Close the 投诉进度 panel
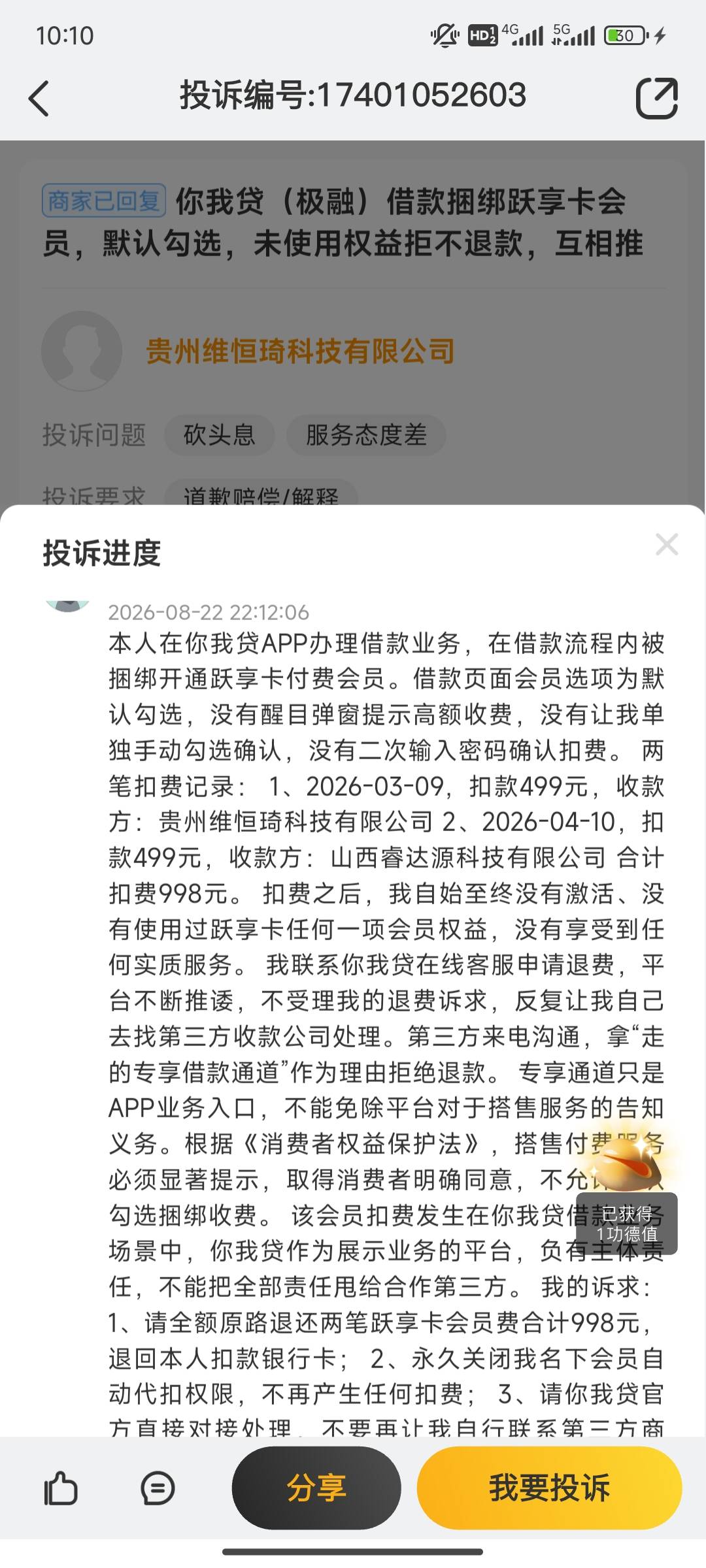Screen dimensions: 706x1568 [x=667, y=544]
